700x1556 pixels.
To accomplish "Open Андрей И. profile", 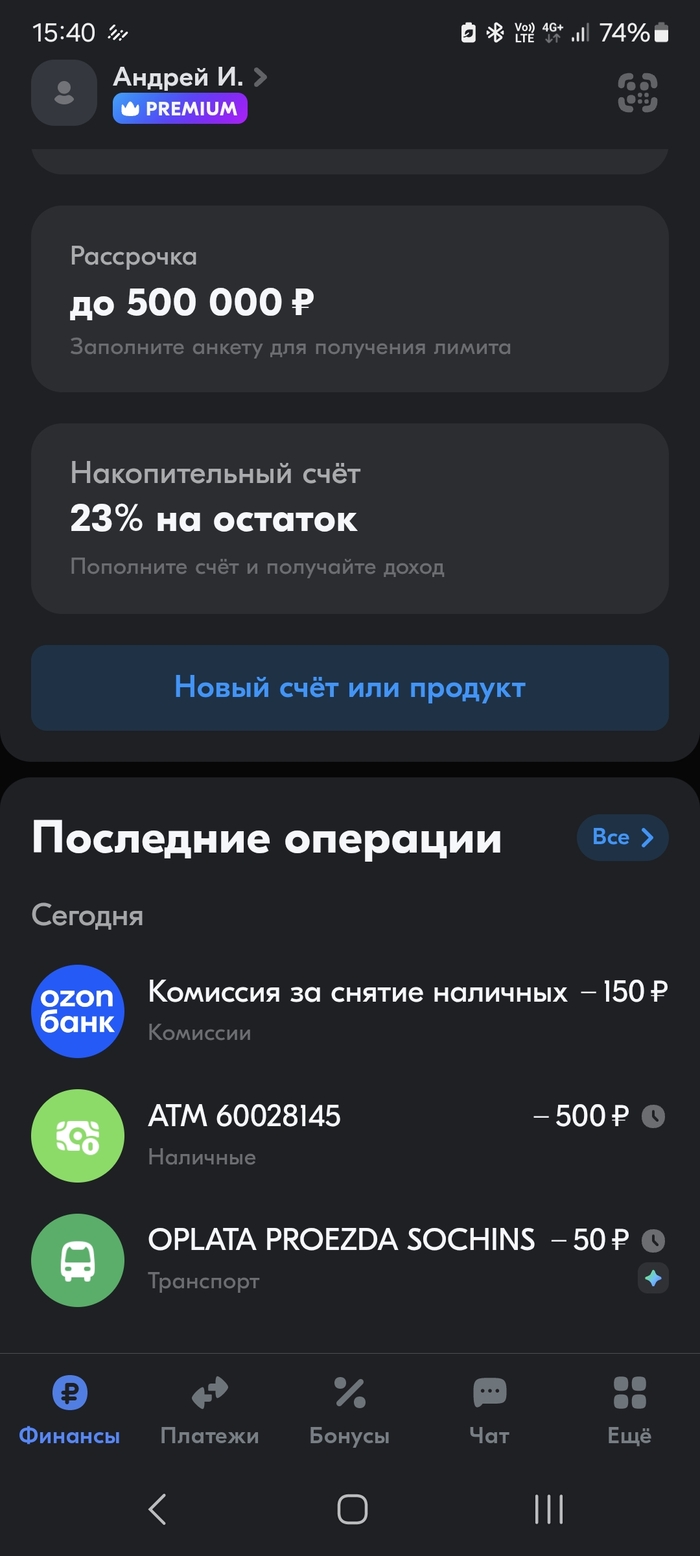I will point(189,77).
